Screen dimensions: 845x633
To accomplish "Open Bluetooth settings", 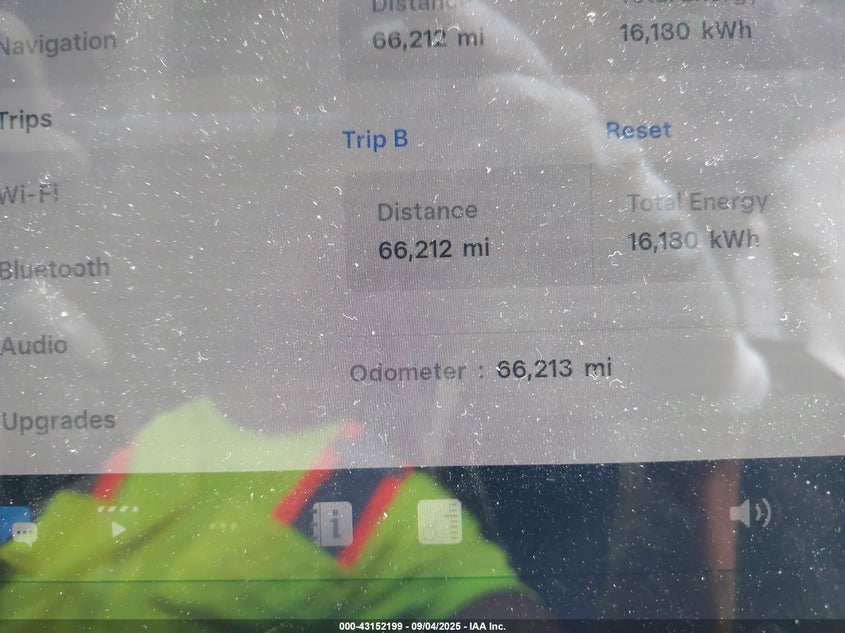I will coord(55,268).
